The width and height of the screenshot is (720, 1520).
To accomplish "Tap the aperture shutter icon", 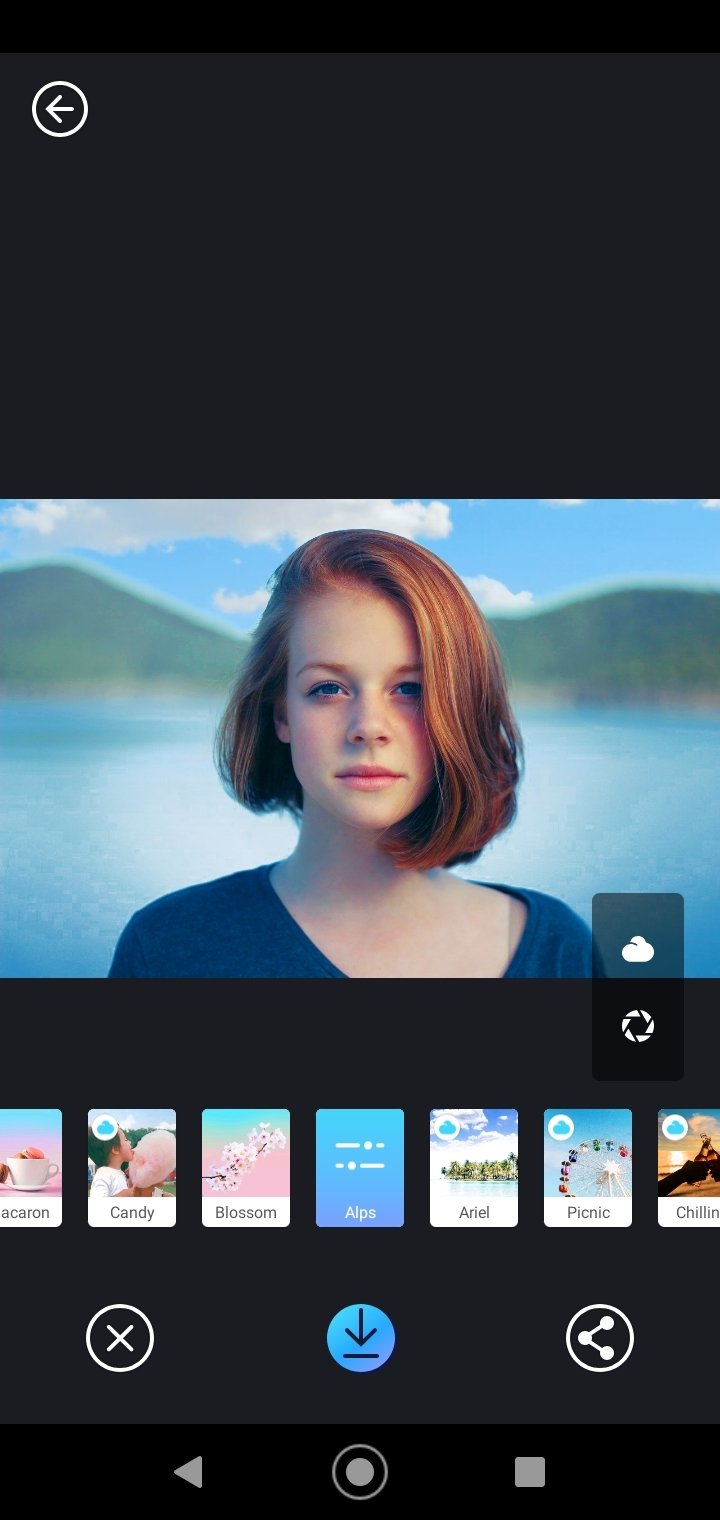I will [638, 1026].
